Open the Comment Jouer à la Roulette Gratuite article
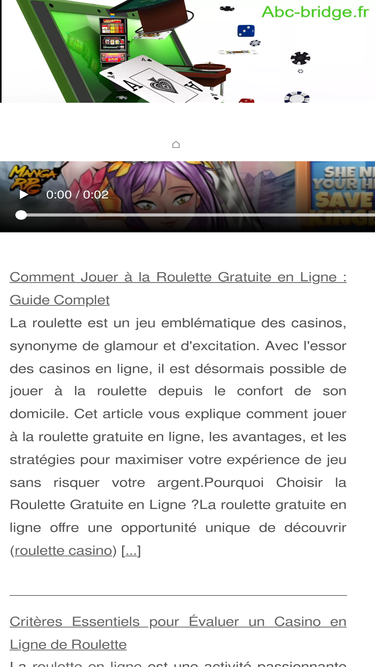 point(178,288)
